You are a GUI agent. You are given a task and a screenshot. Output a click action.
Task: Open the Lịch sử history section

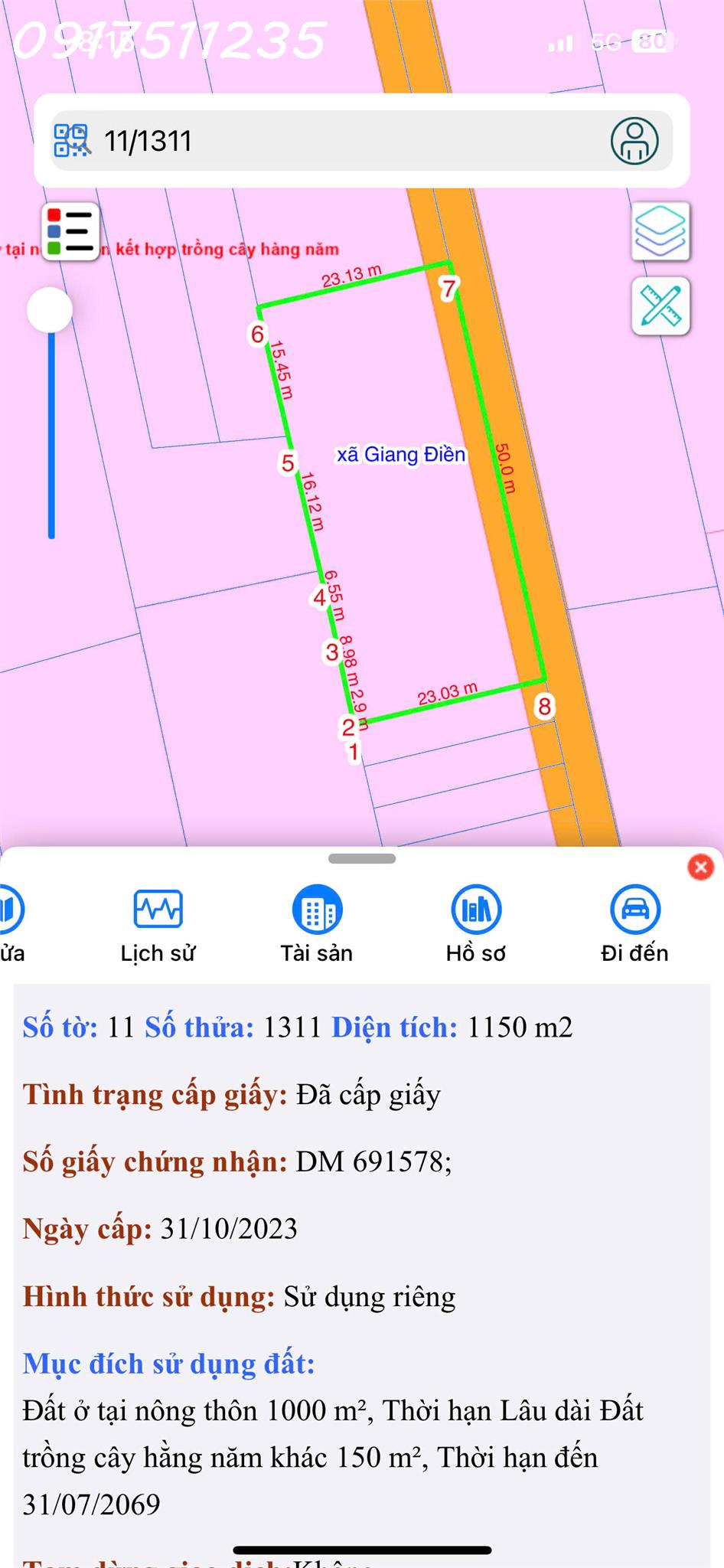(158, 924)
